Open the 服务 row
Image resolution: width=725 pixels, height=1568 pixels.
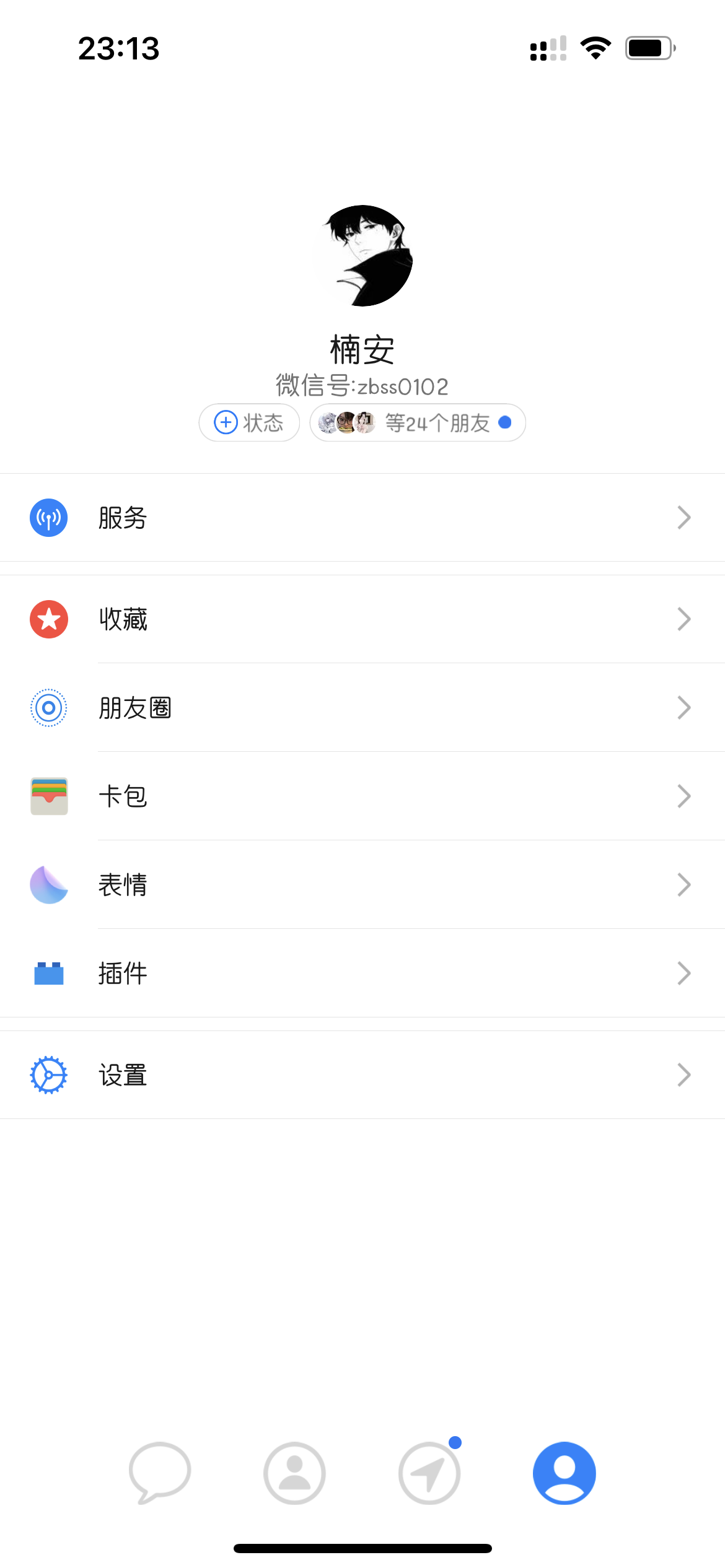click(x=362, y=518)
